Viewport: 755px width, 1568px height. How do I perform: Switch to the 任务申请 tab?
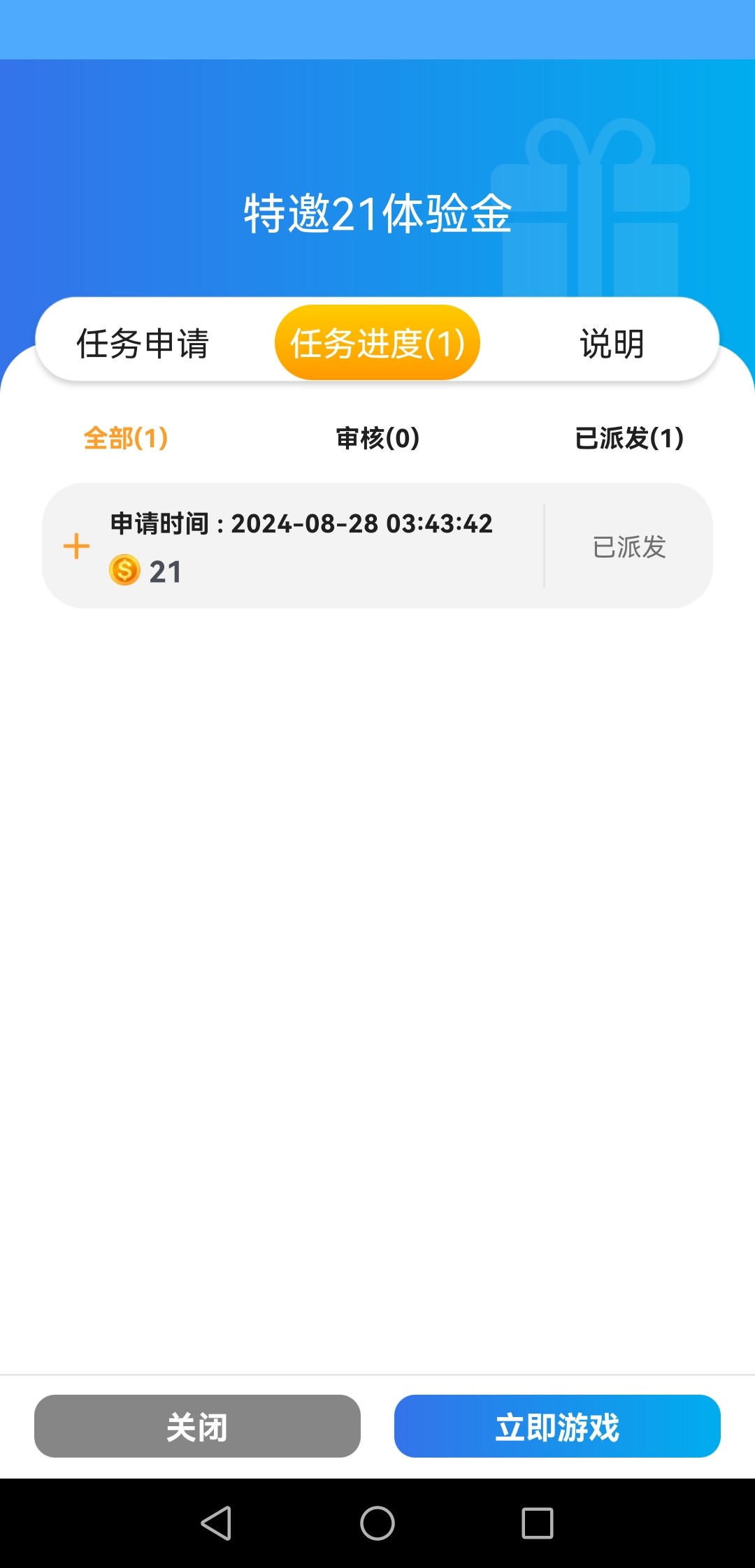pyautogui.click(x=143, y=343)
